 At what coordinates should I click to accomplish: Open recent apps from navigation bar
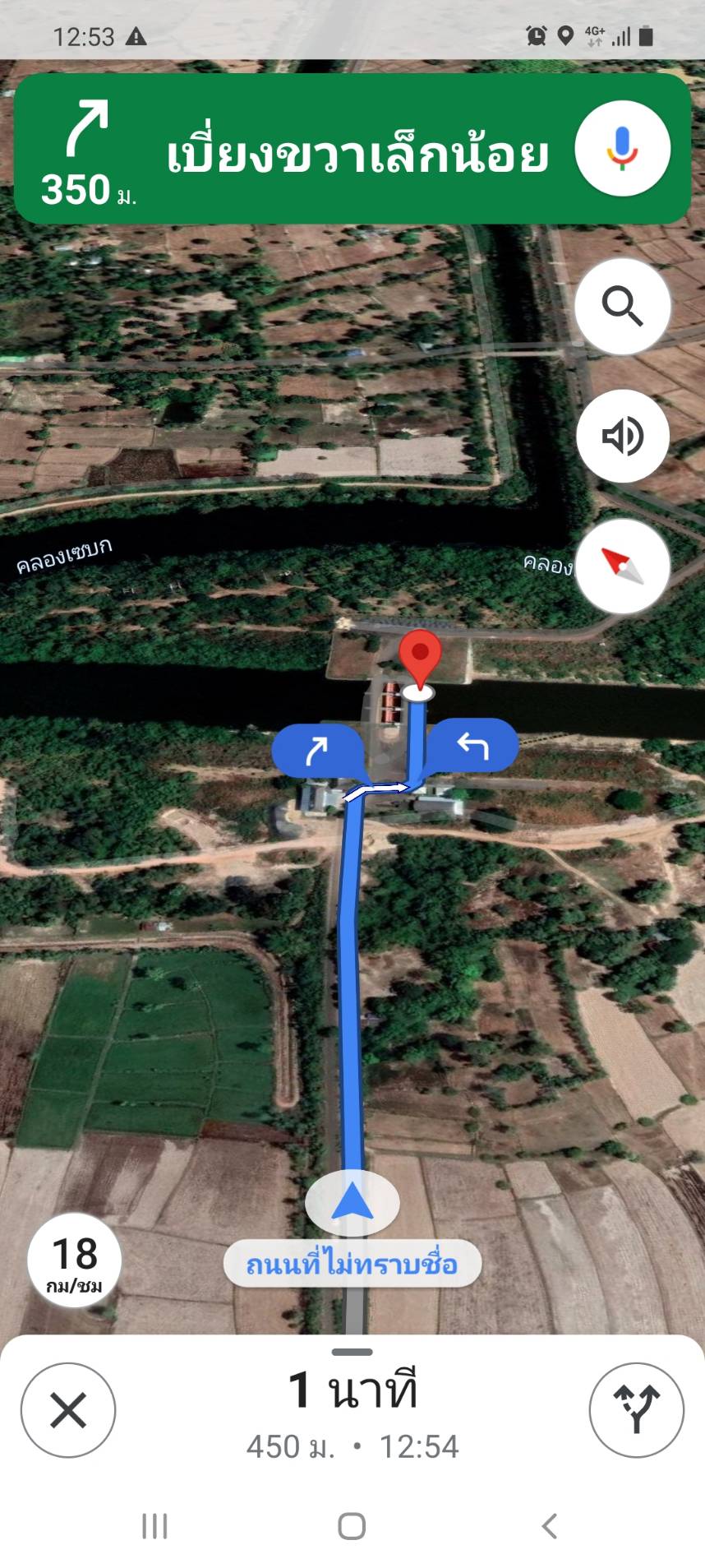pyautogui.click(x=154, y=1526)
